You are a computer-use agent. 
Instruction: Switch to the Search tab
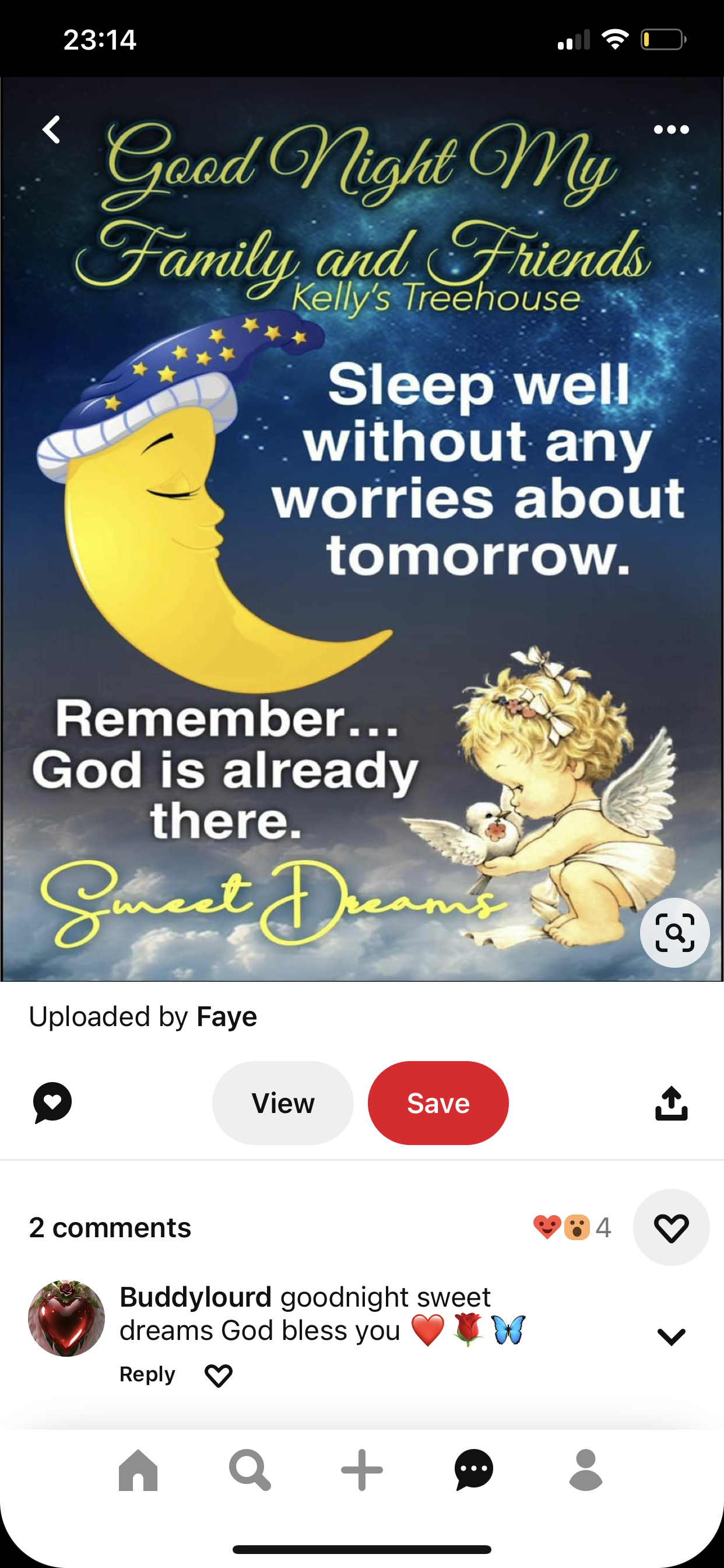249,1471
